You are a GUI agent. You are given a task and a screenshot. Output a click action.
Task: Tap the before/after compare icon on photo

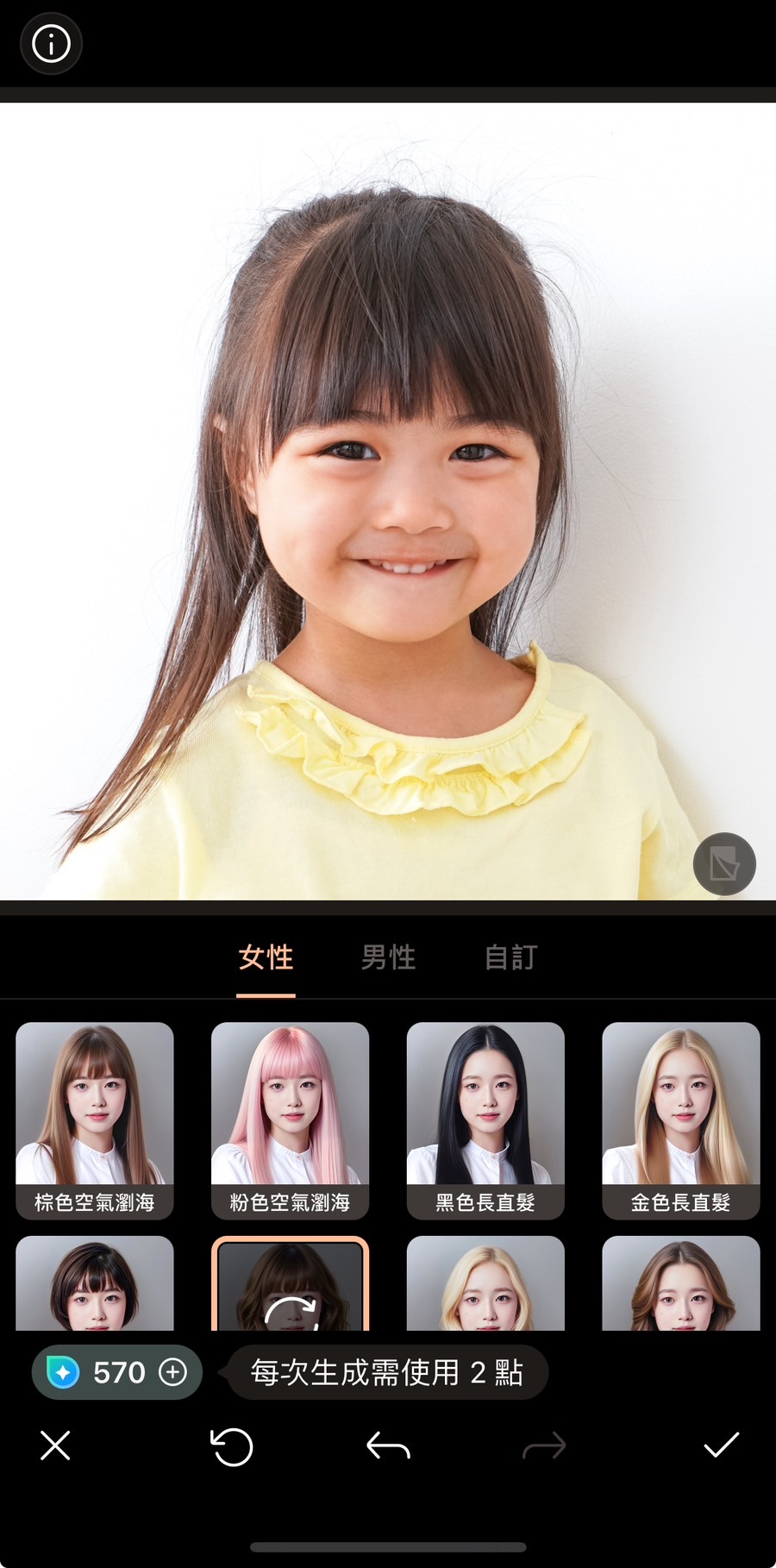point(724,863)
